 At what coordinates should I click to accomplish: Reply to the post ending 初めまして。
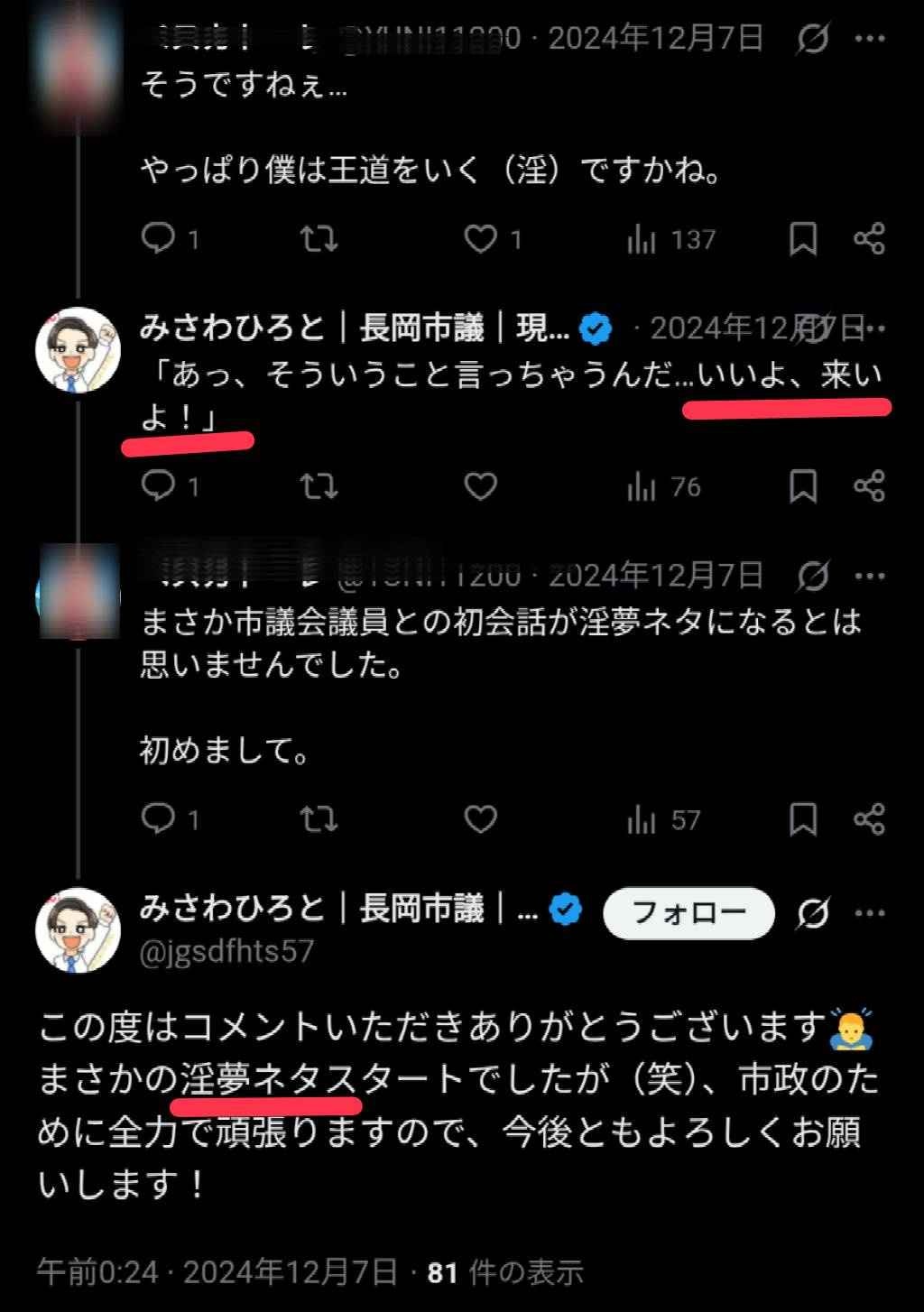(159, 818)
